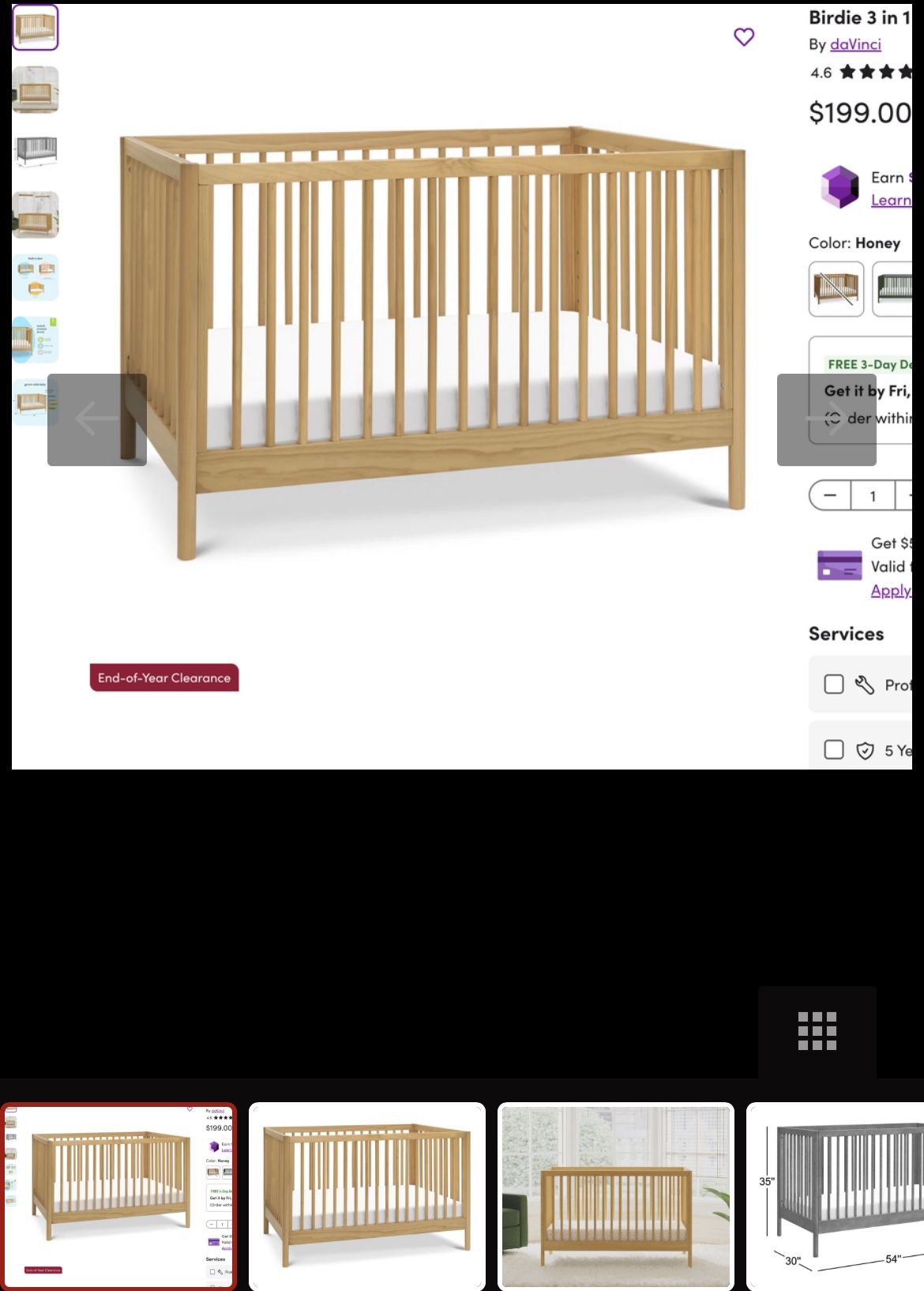Check the 5 Year warranty service checkbox
924x1291 pixels.
coord(834,751)
